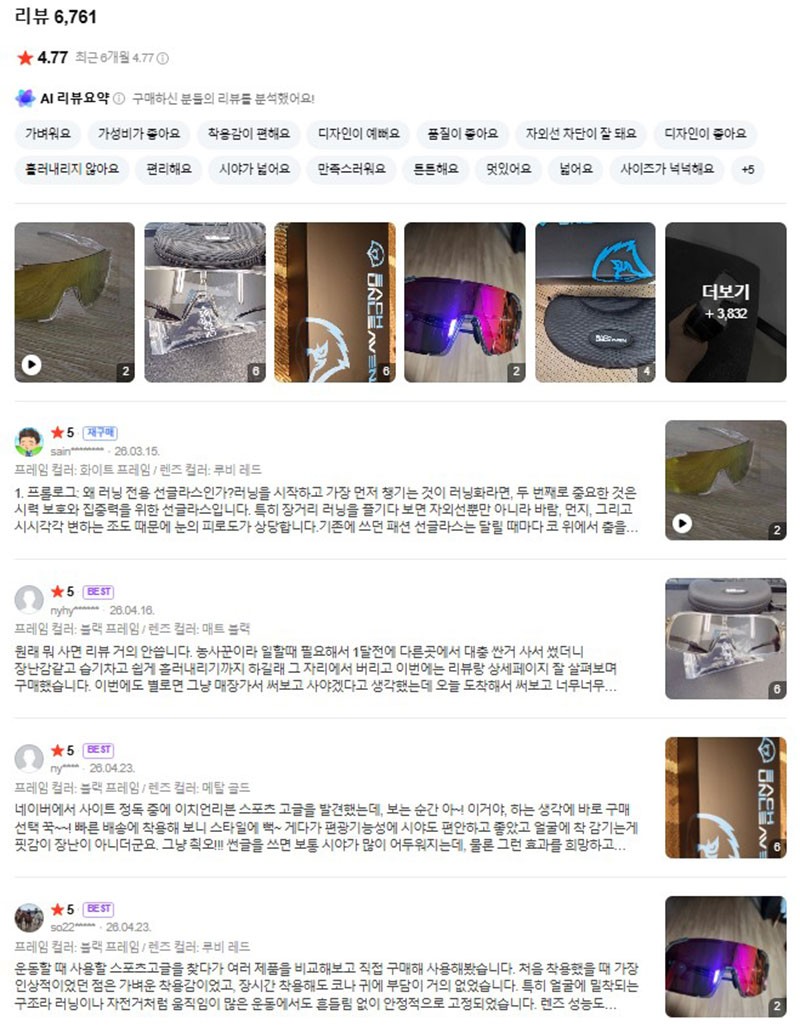
Task: Open 더보기 +3,832 photo reviews
Action: [x=726, y=302]
